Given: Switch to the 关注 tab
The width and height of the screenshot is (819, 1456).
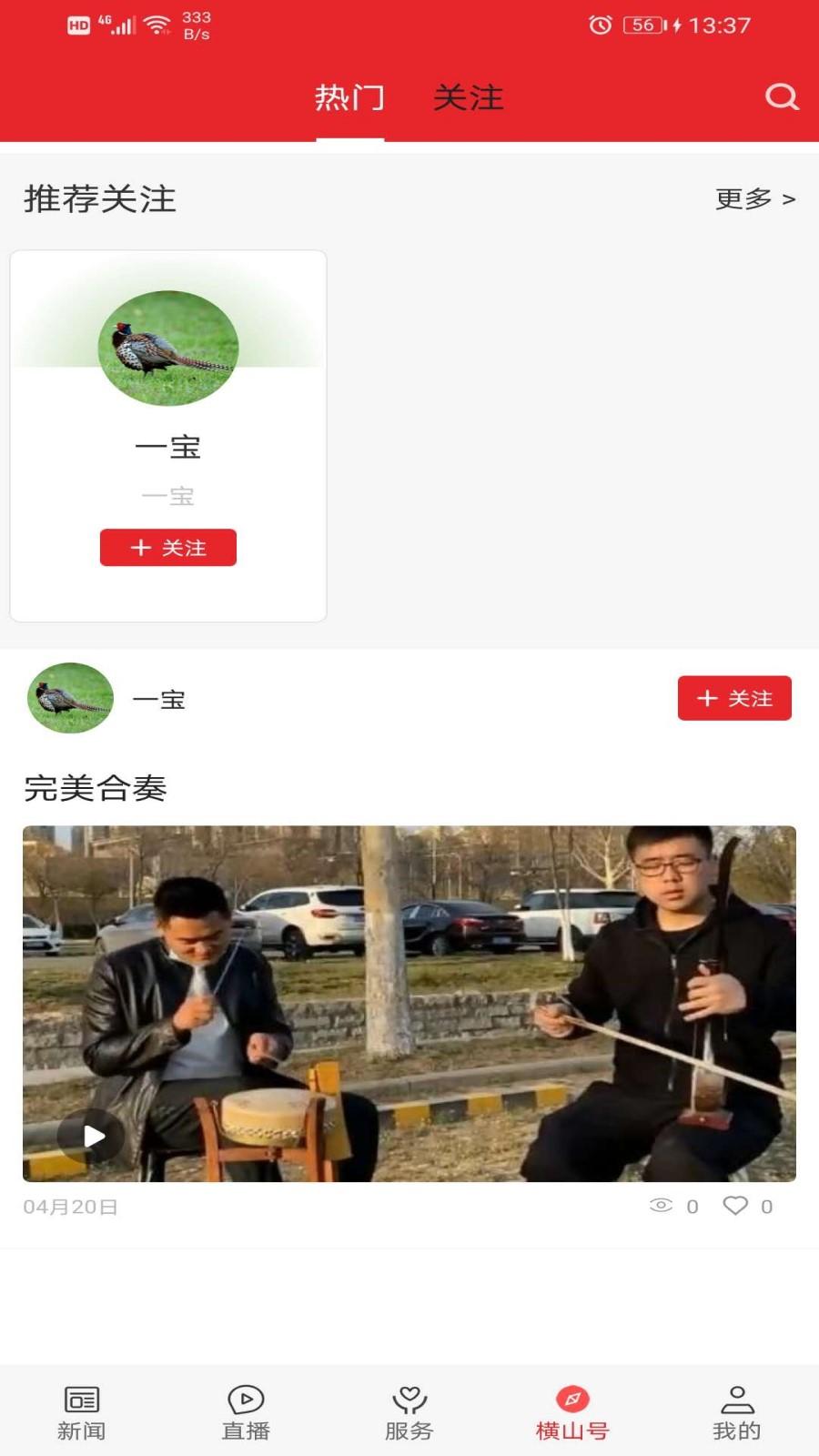Looking at the screenshot, I should click(469, 98).
